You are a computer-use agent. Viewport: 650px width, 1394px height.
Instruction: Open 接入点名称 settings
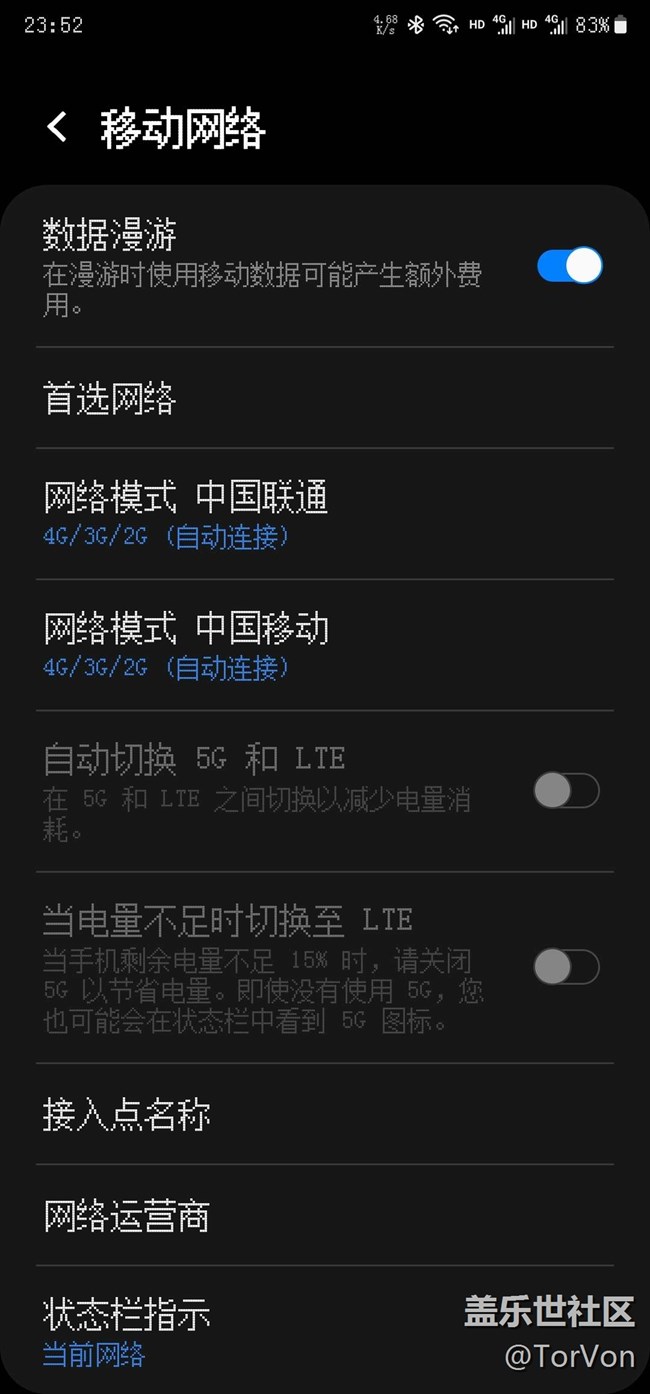(325, 1114)
